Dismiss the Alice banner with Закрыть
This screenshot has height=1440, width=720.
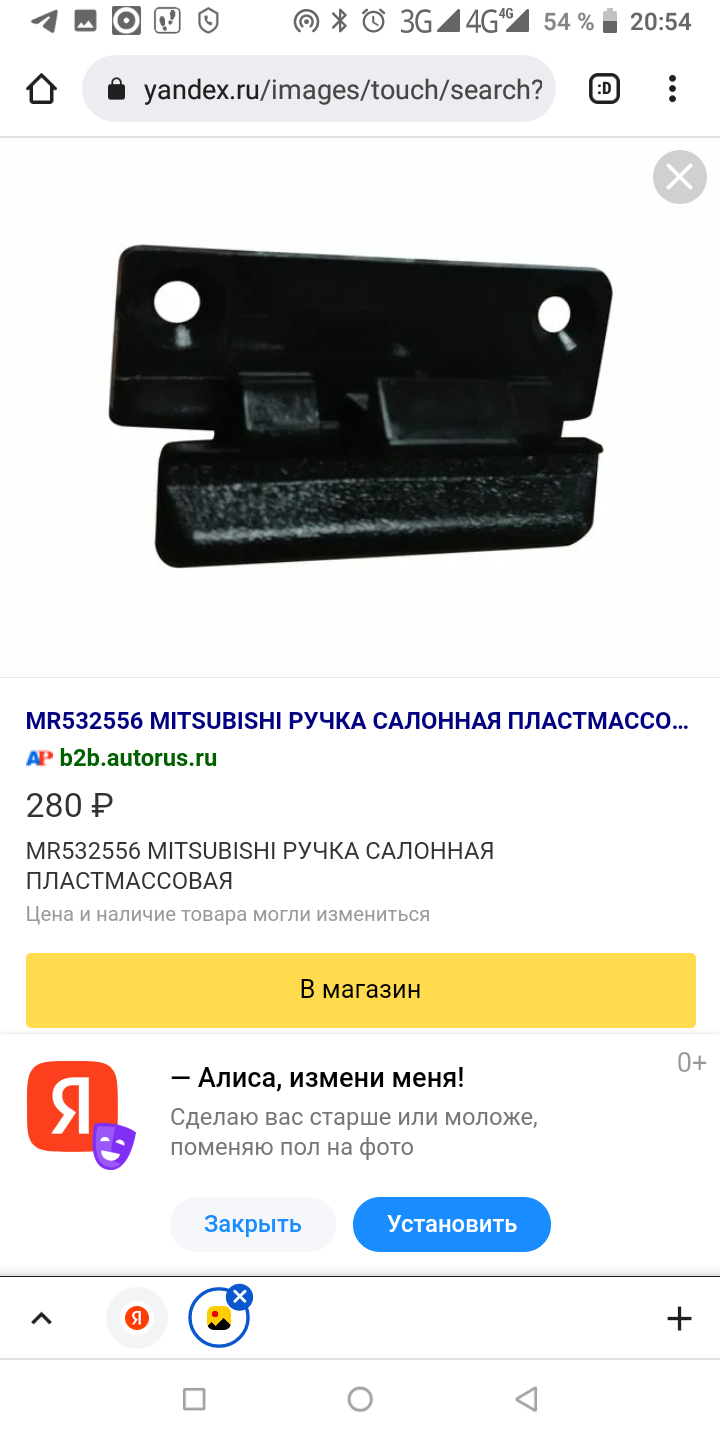[252, 1224]
